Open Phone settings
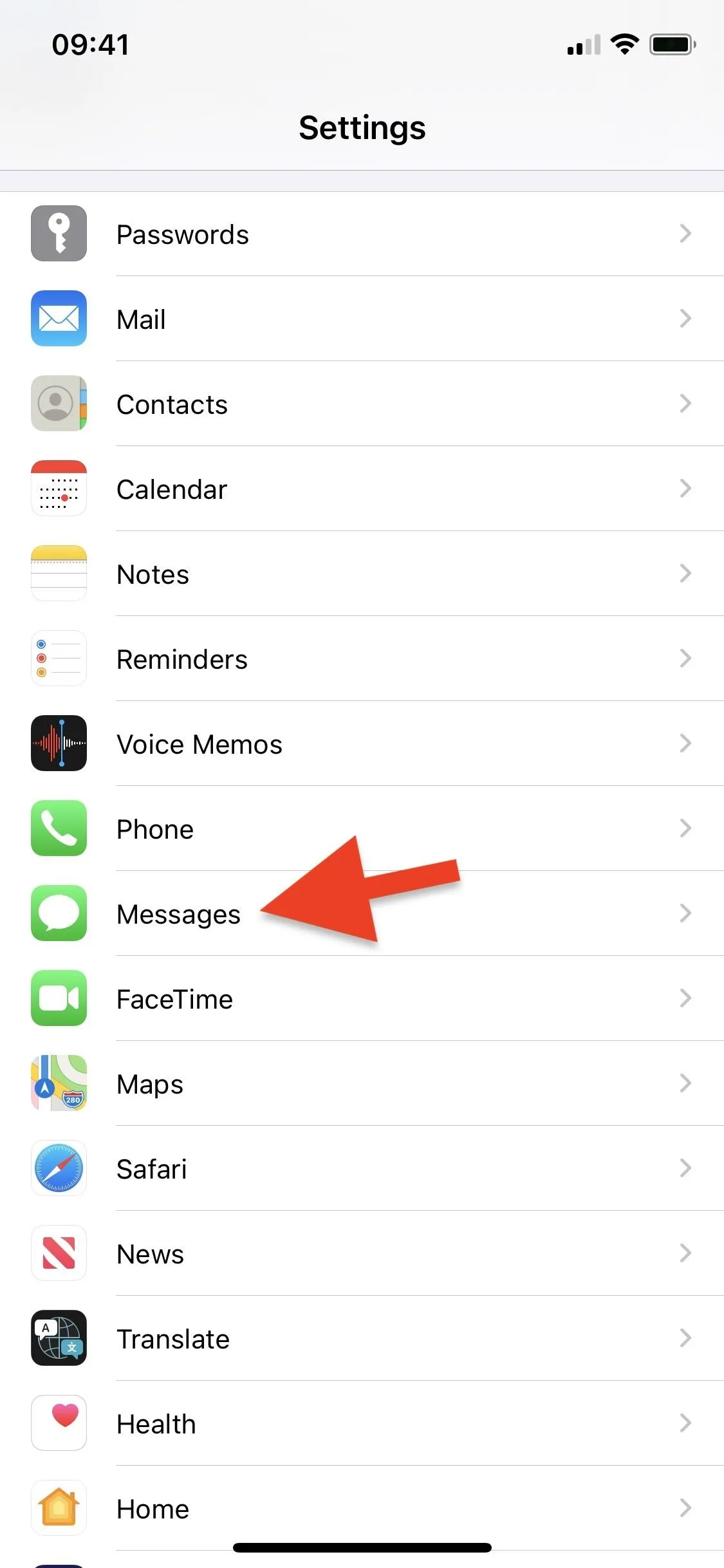The width and height of the screenshot is (724, 1568). coord(362,828)
